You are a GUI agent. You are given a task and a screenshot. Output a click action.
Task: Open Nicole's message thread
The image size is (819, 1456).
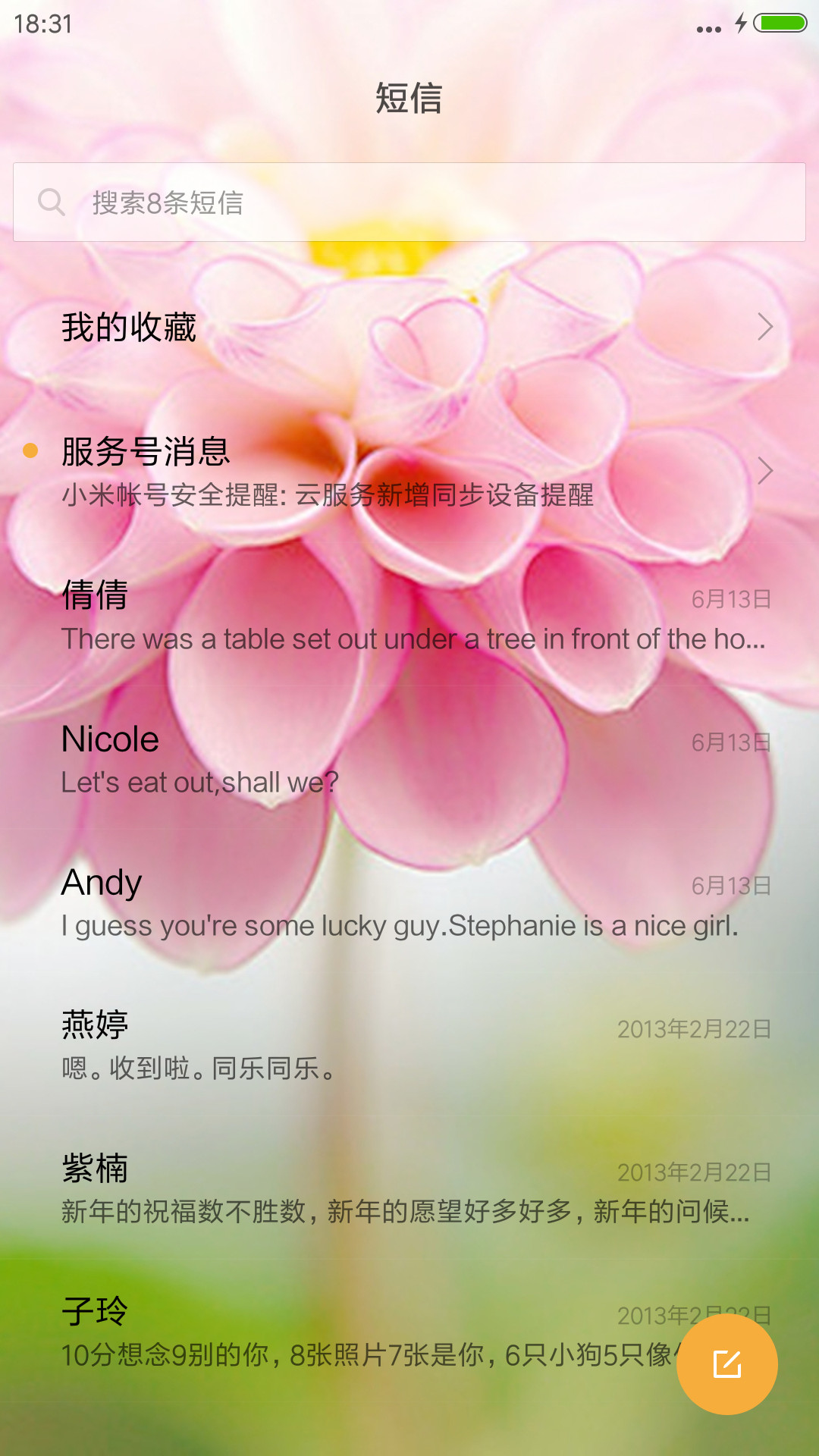tap(409, 758)
